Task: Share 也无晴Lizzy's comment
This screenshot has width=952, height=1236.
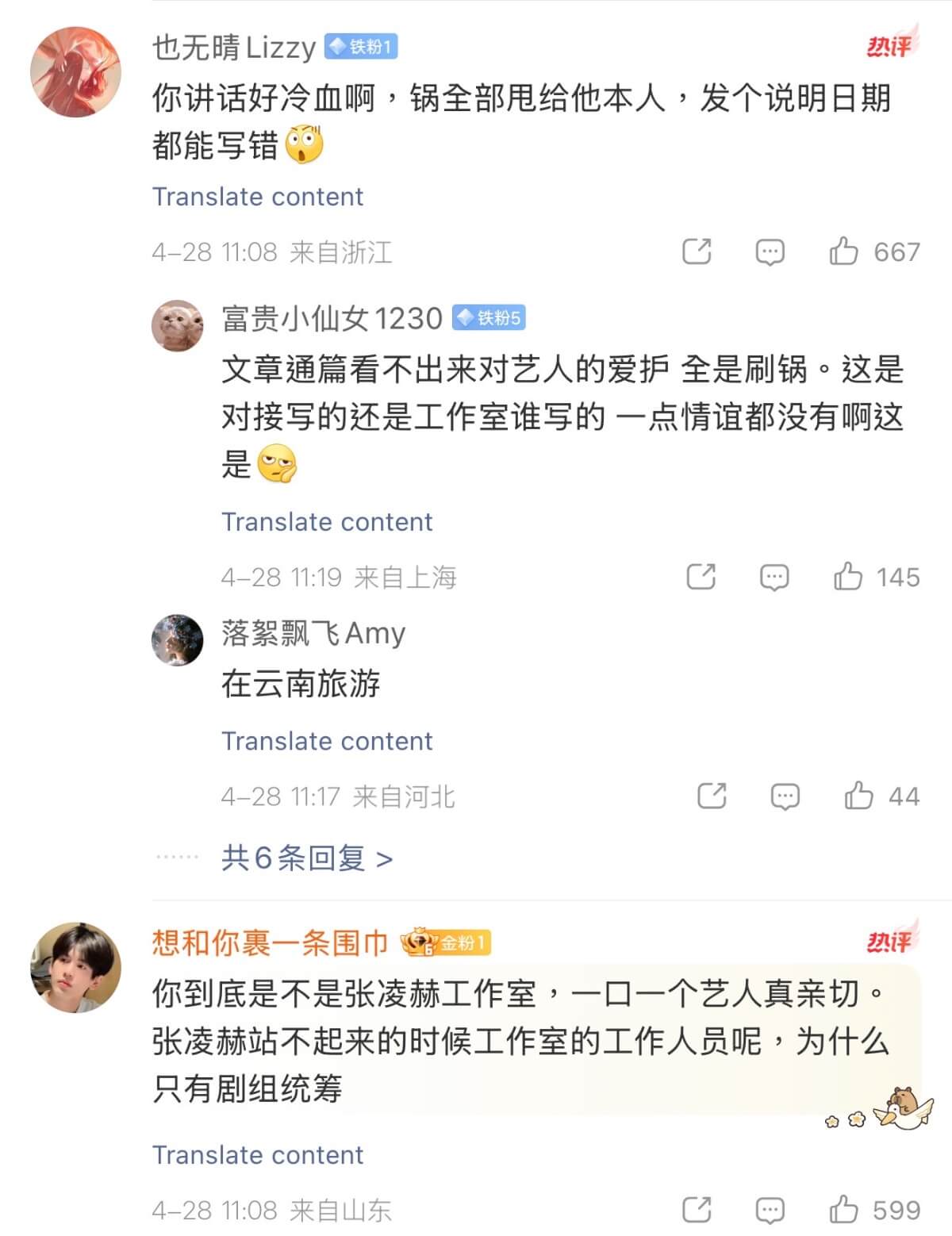Action: pos(697,252)
